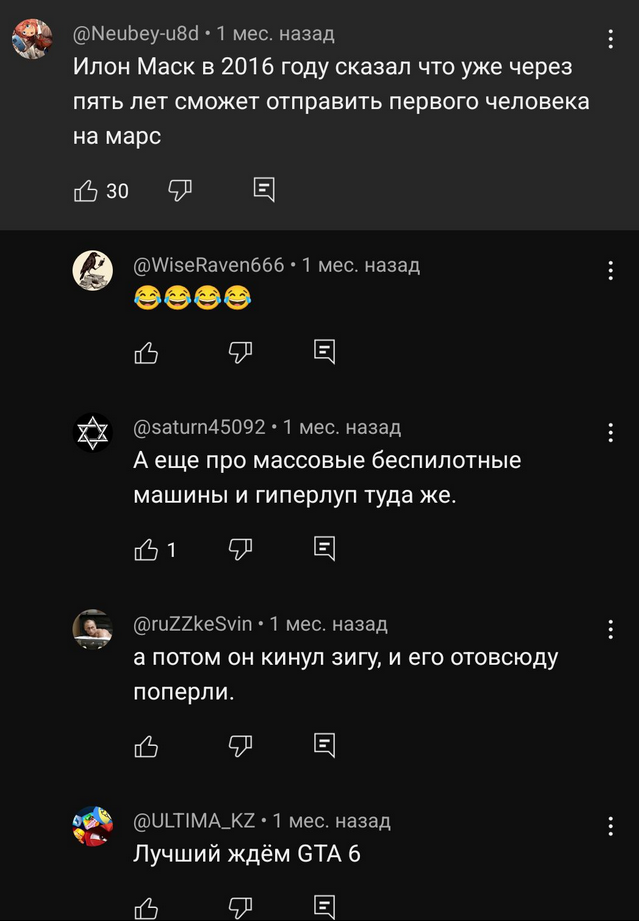Open the three-dot menu on @saturn45092's reply
Screen dimensions: 639x921
(611, 433)
